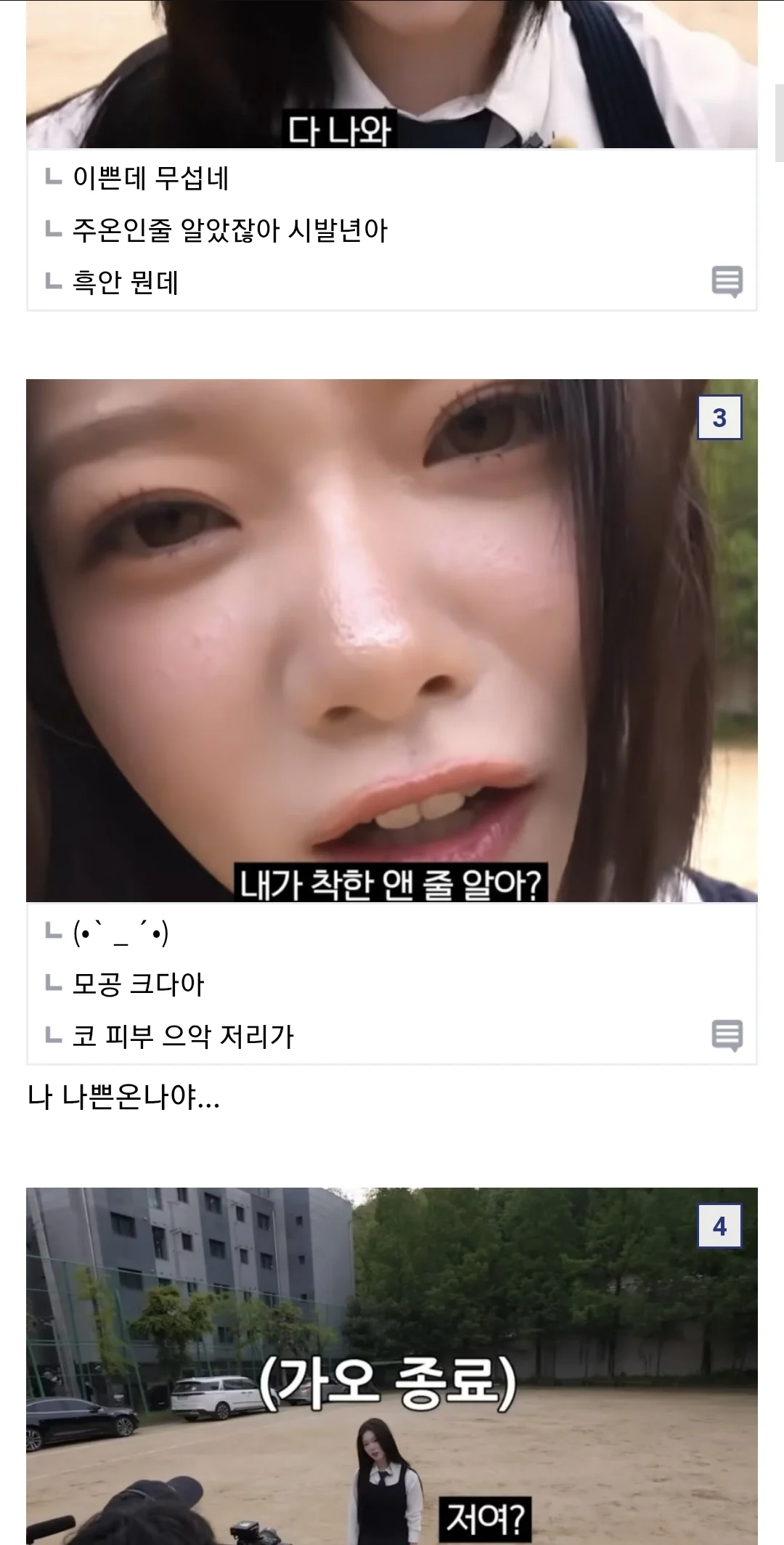This screenshot has width=784, height=1545.
Task: Tap the number 4 badge on the image
Action: pyautogui.click(x=719, y=1227)
